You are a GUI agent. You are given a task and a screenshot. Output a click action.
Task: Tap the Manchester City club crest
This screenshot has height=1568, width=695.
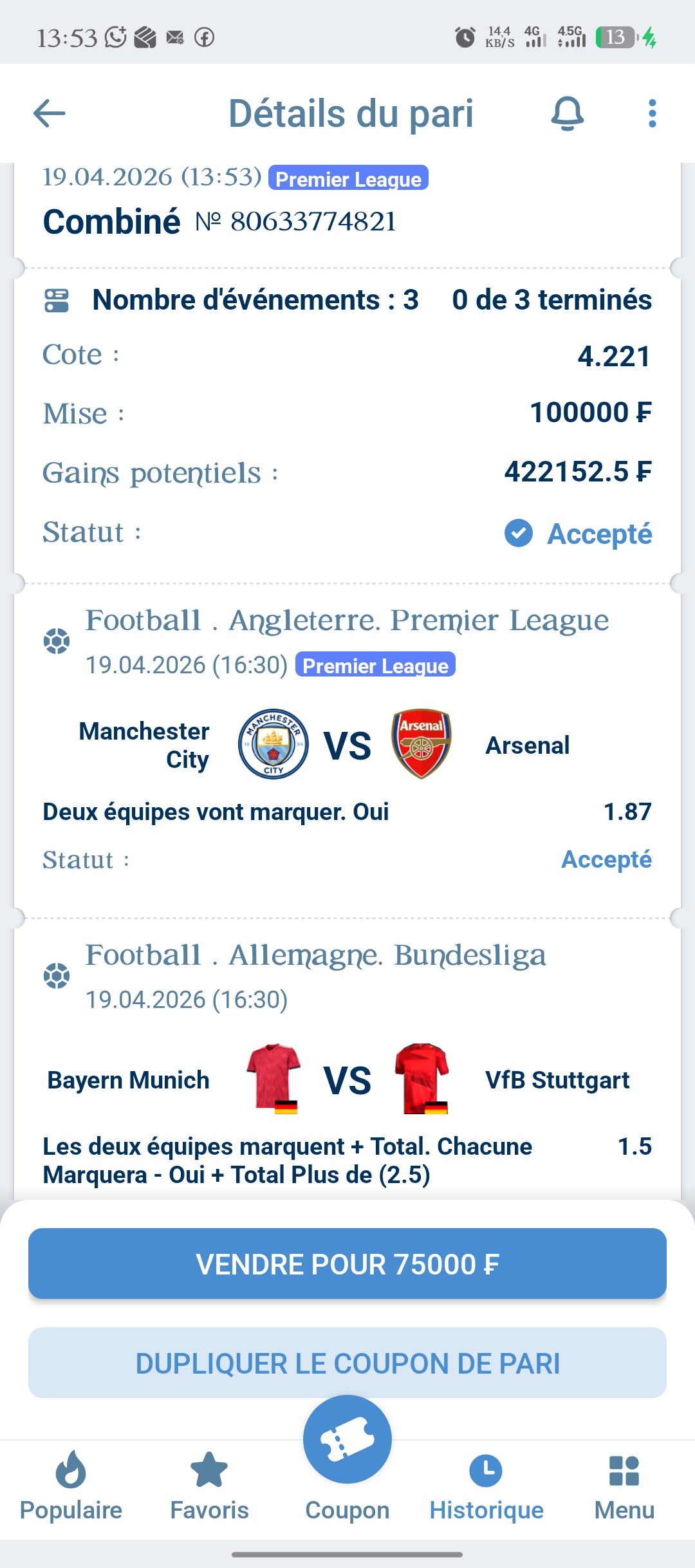pos(272,745)
